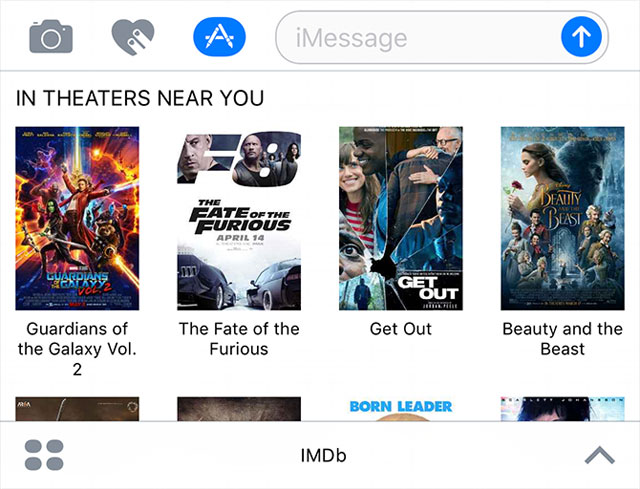The image size is (640, 489).
Task: Tap the App Store apps icon
Action: point(218,38)
